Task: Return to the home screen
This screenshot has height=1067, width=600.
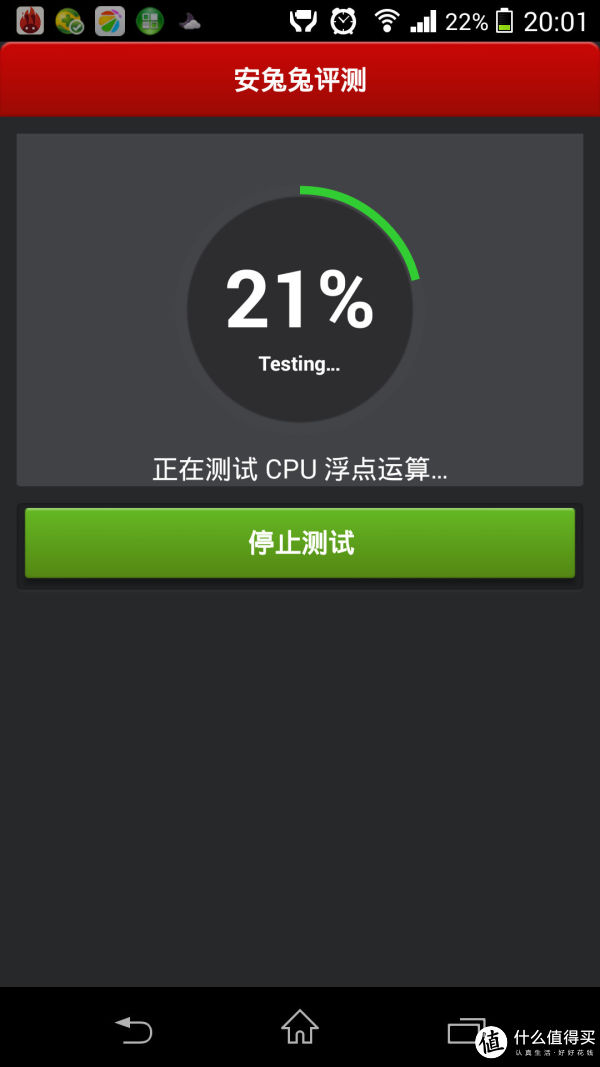Action: click(x=299, y=1027)
